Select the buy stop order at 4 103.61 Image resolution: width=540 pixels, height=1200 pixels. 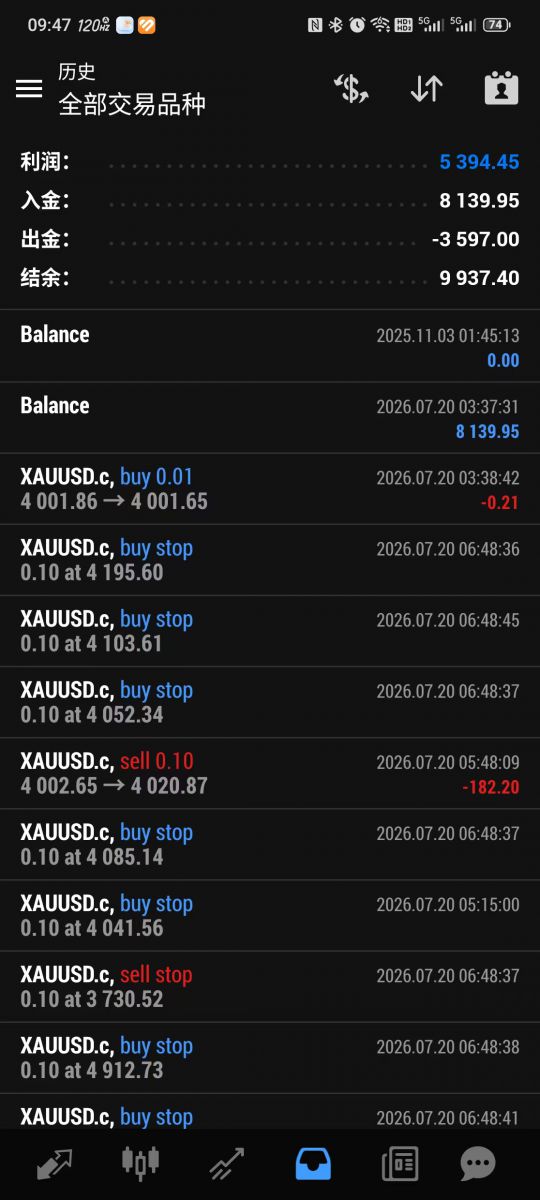(x=270, y=631)
